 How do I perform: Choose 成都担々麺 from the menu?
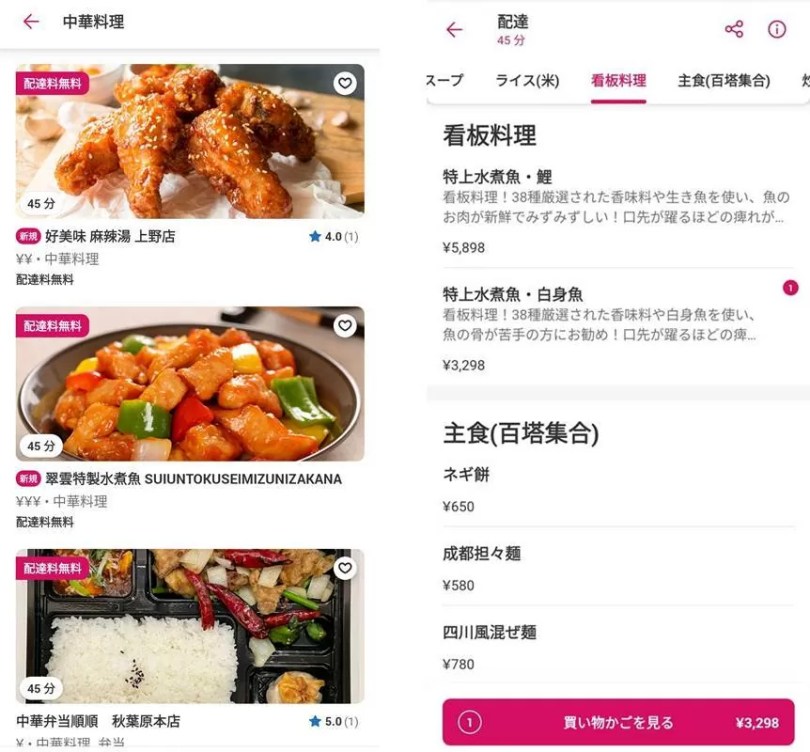point(610,567)
